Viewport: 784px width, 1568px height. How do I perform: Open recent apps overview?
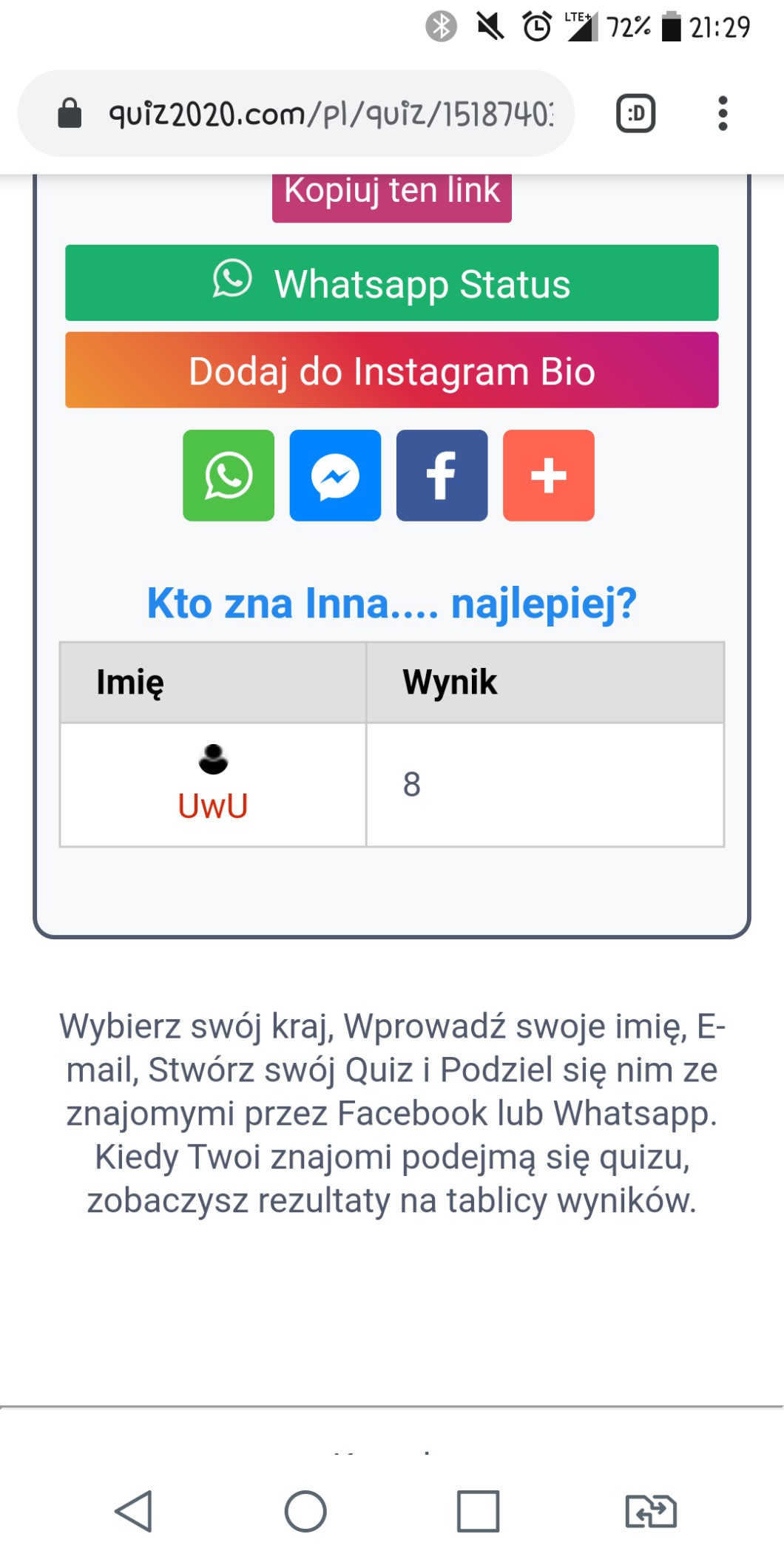coord(478,1510)
